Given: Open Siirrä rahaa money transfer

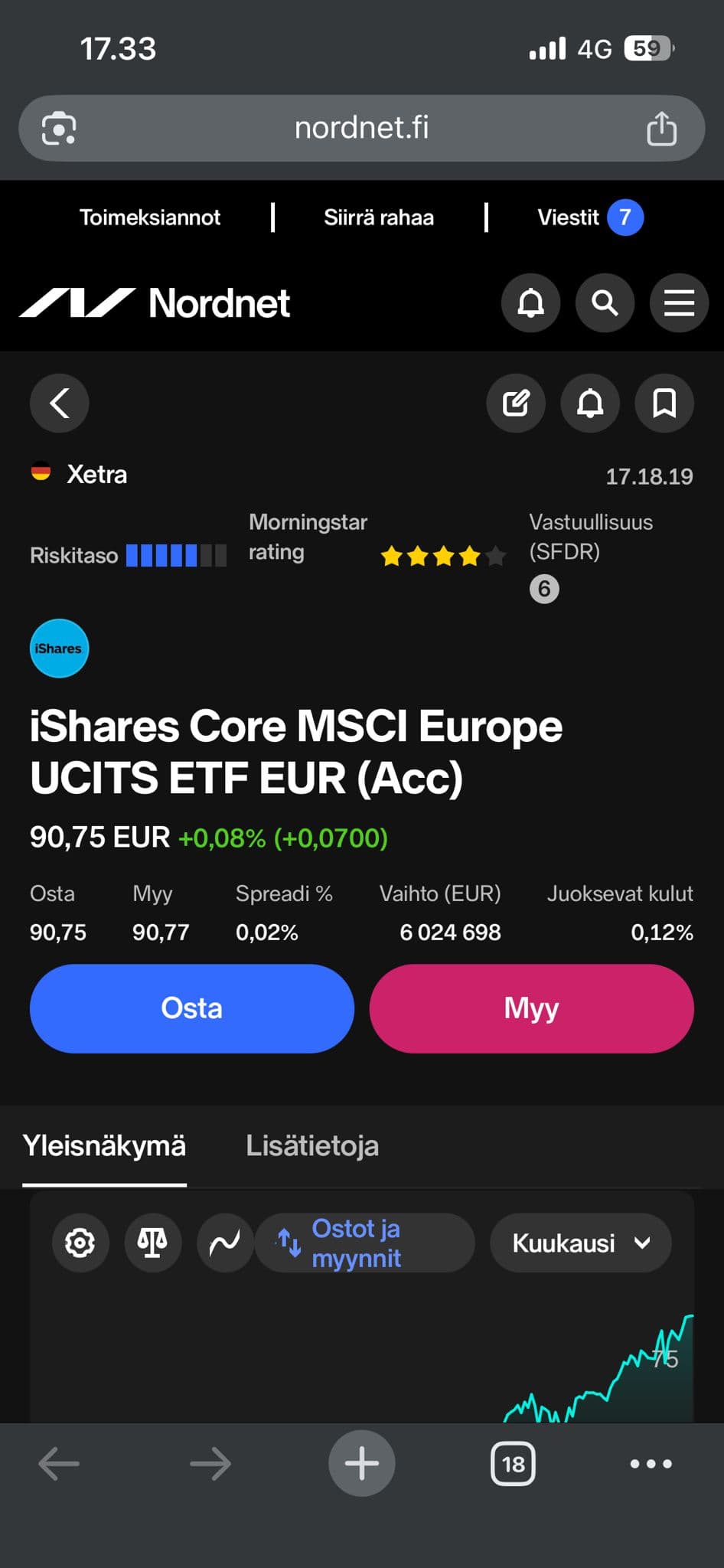Looking at the screenshot, I should point(378,217).
